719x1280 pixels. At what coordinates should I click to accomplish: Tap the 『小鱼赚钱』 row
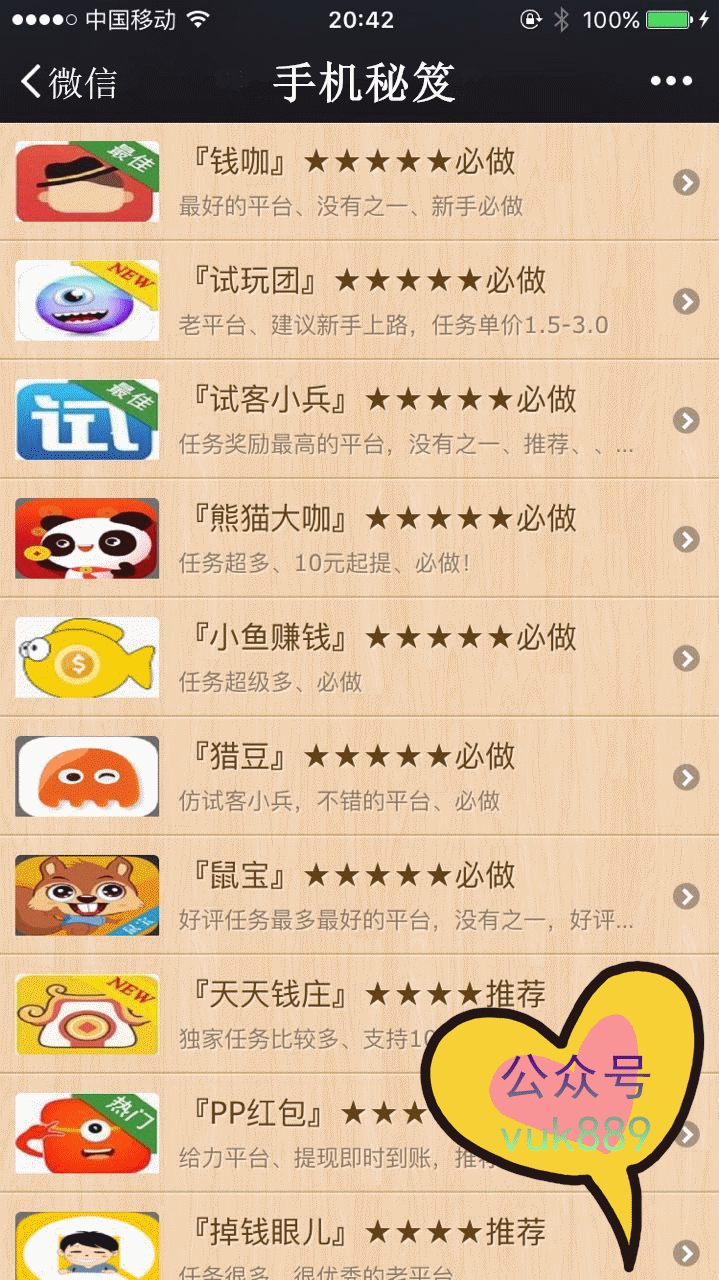coord(360,657)
